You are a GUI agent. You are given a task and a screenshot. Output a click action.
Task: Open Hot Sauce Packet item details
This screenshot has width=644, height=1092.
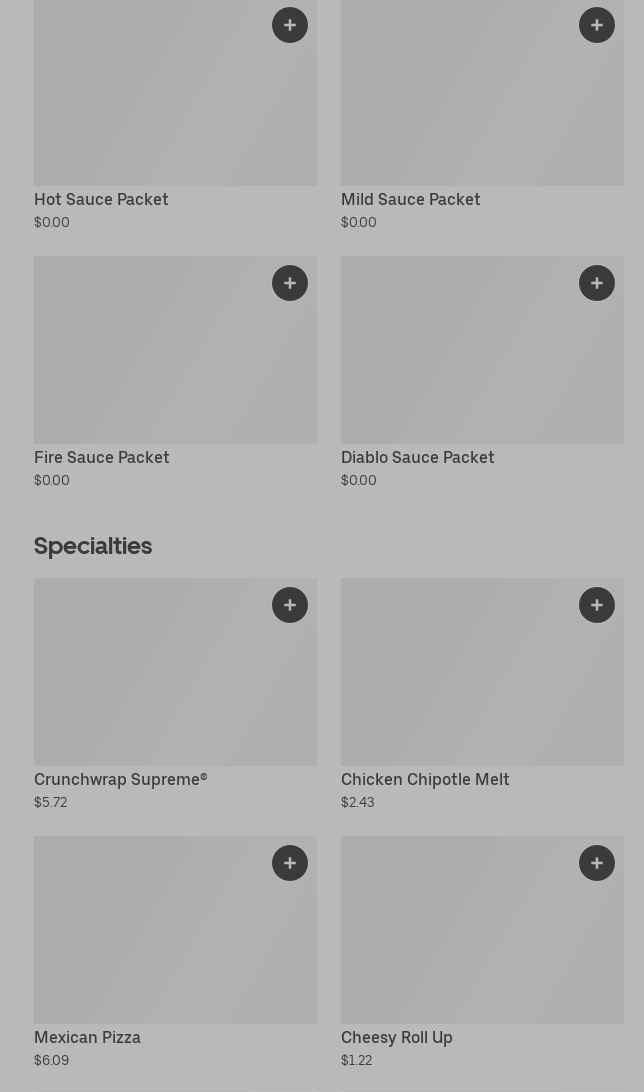tap(150, 110)
